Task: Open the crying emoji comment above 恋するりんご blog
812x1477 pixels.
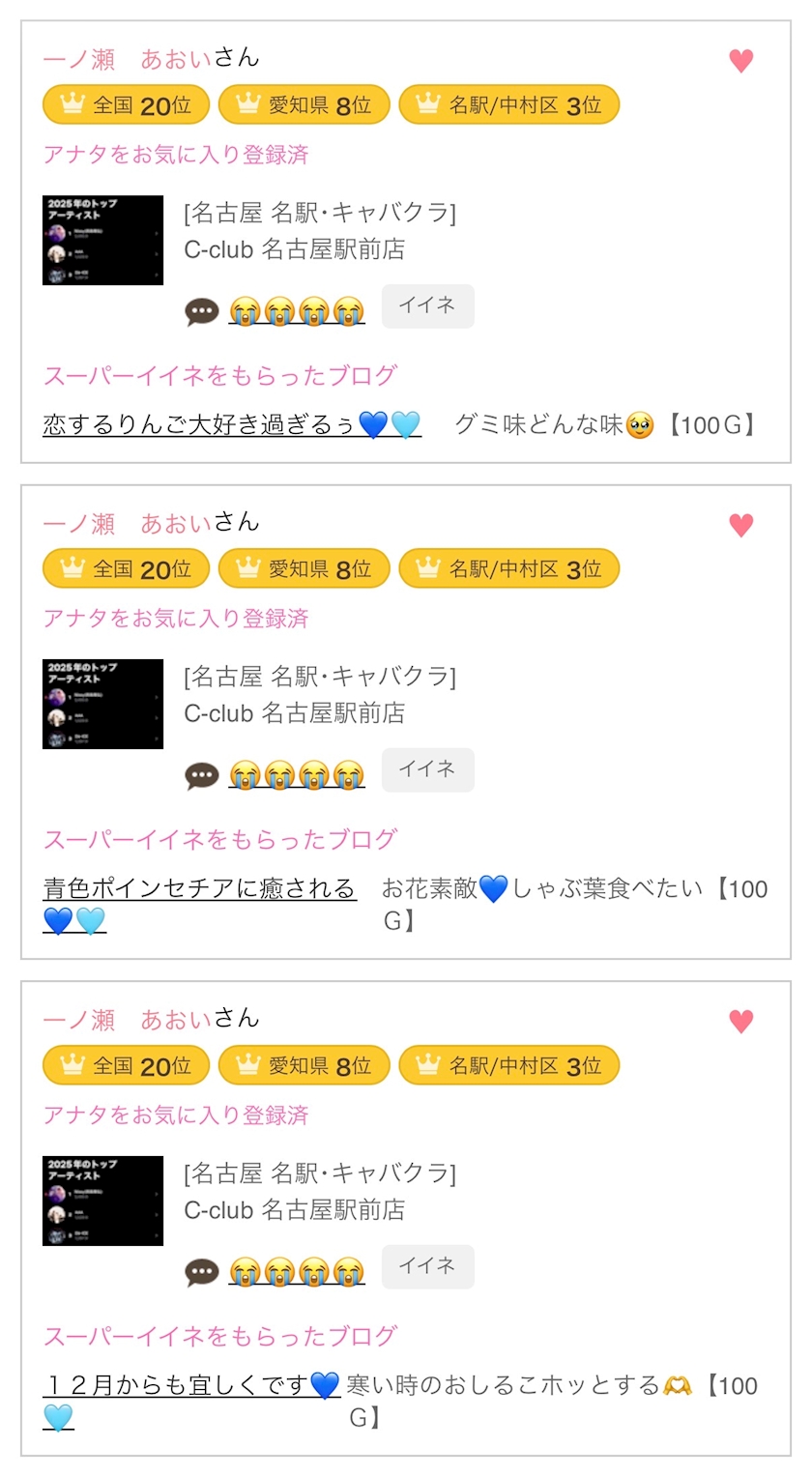Action: click(296, 312)
